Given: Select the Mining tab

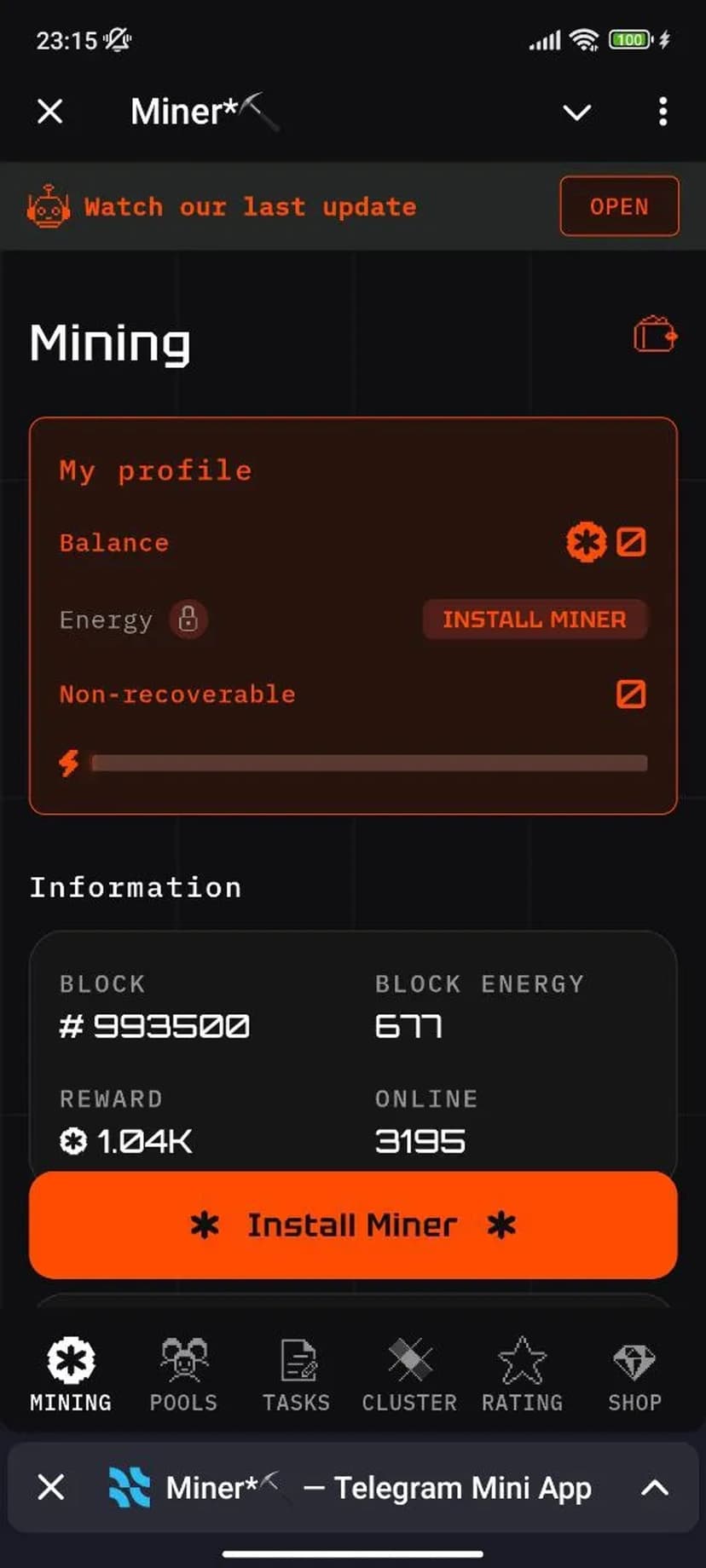Looking at the screenshot, I should [x=71, y=1375].
